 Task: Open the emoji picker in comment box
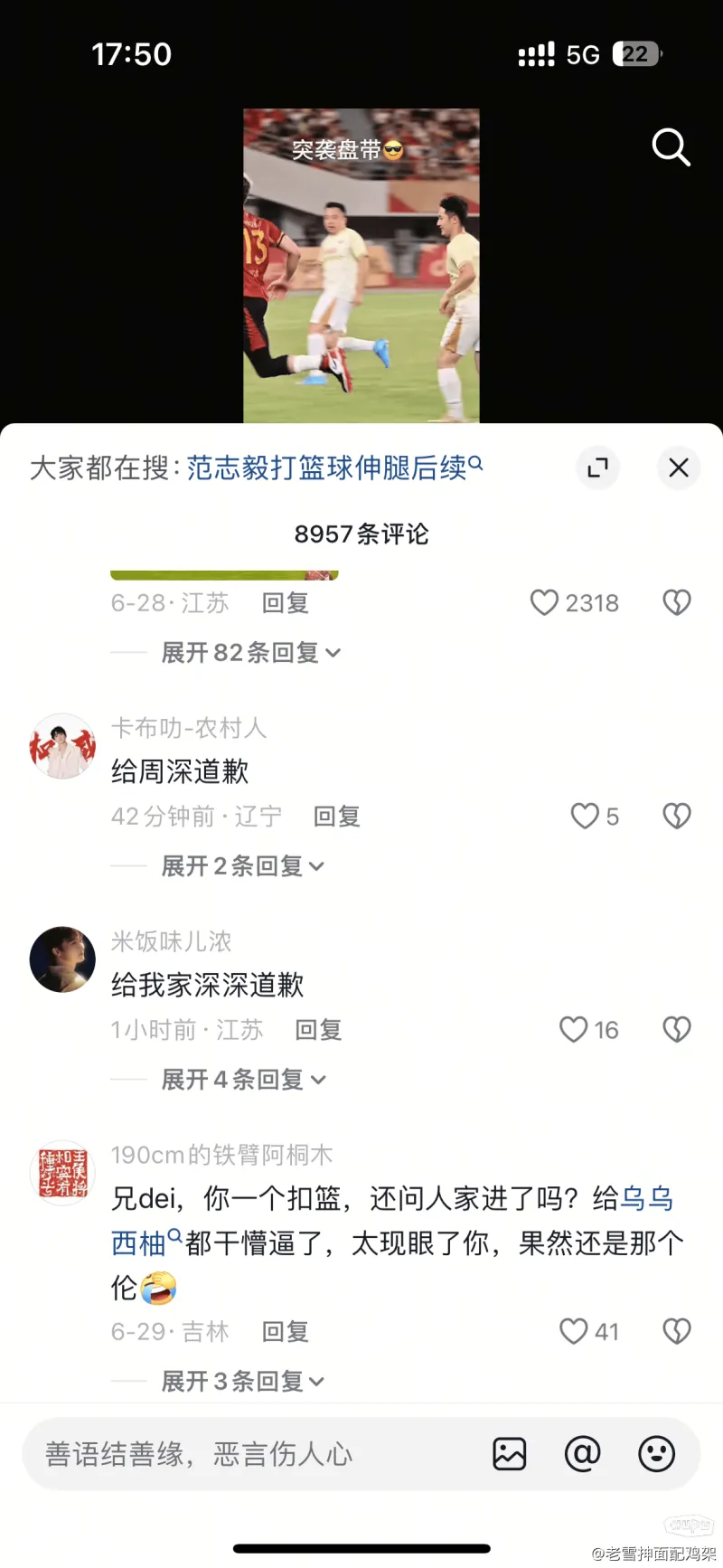click(x=656, y=1454)
